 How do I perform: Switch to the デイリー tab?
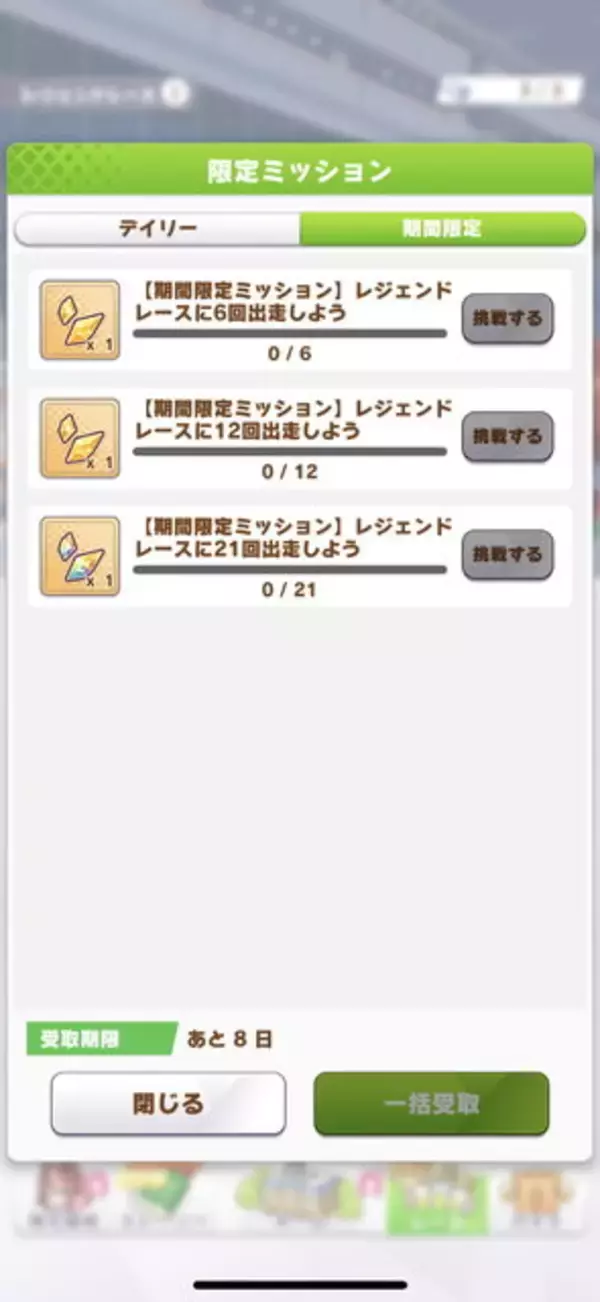coord(158,229)
